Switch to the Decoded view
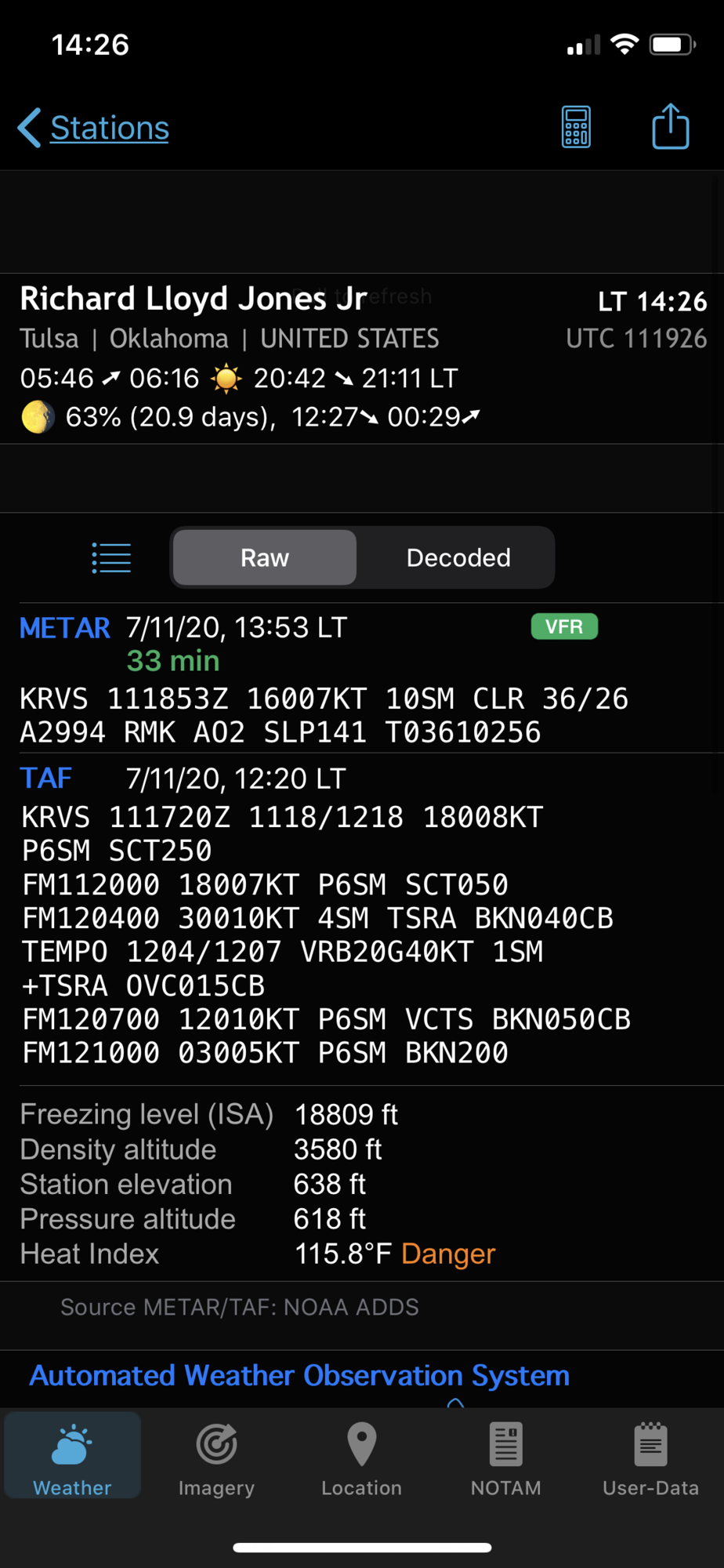Screen dimensions: 724x1568 pyautogui.click(x=458, y=557)
